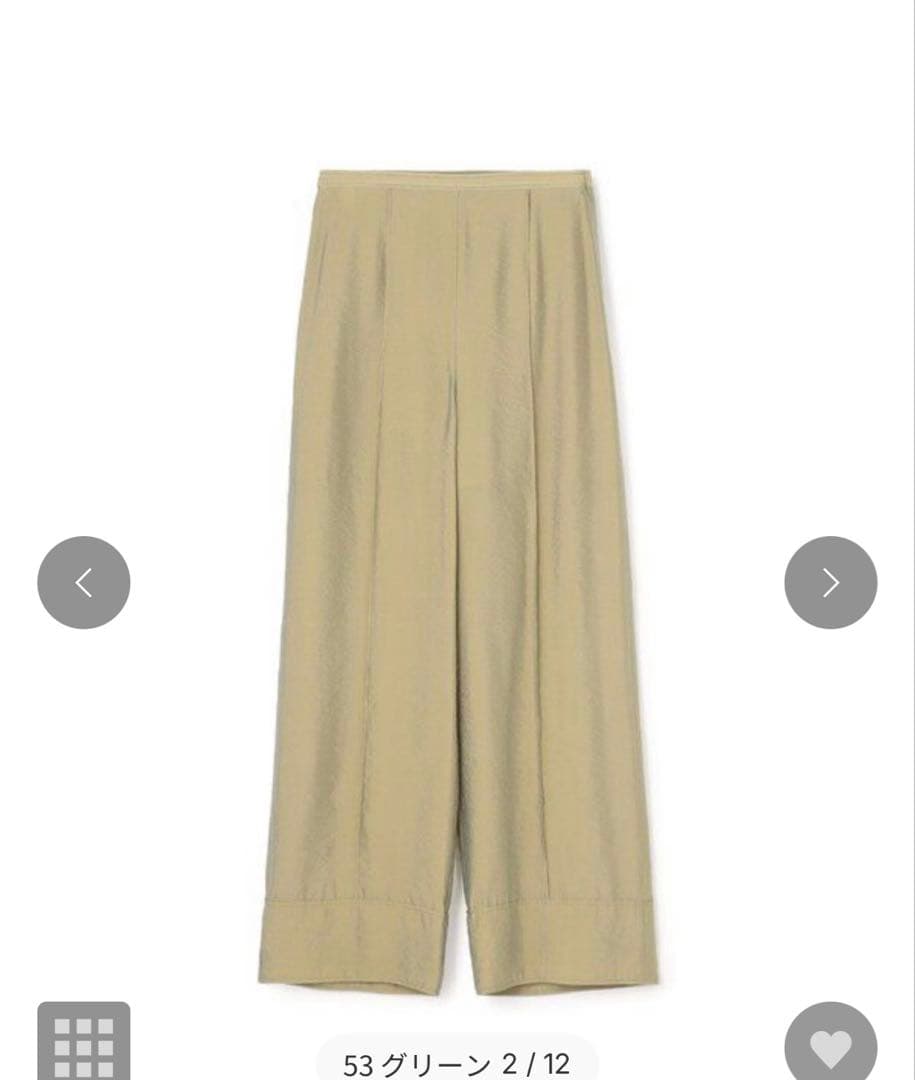Go to the previous product image
Screen dimensions: 915x1080
coord(83,583)
